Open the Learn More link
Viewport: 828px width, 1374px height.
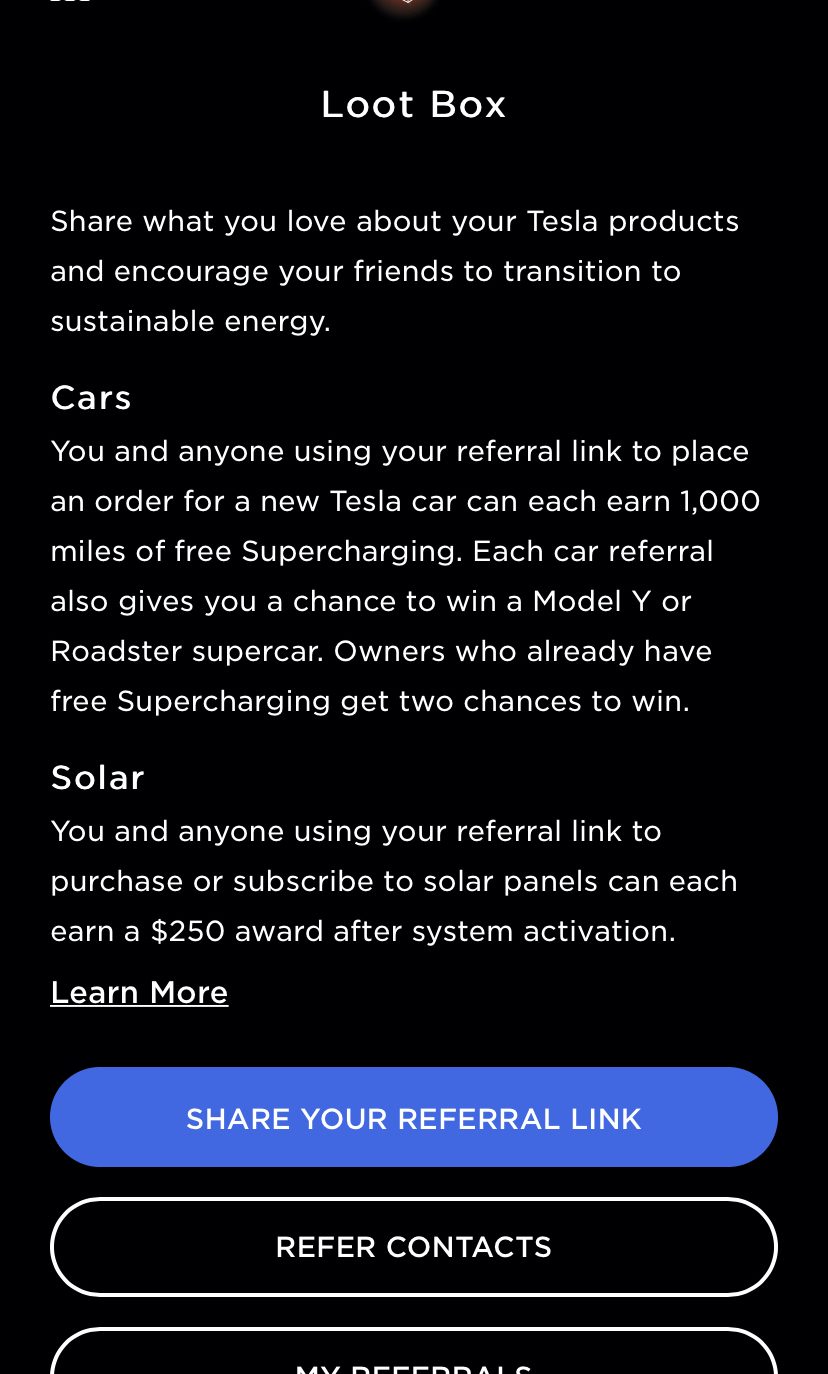click(x=139, y=992)
